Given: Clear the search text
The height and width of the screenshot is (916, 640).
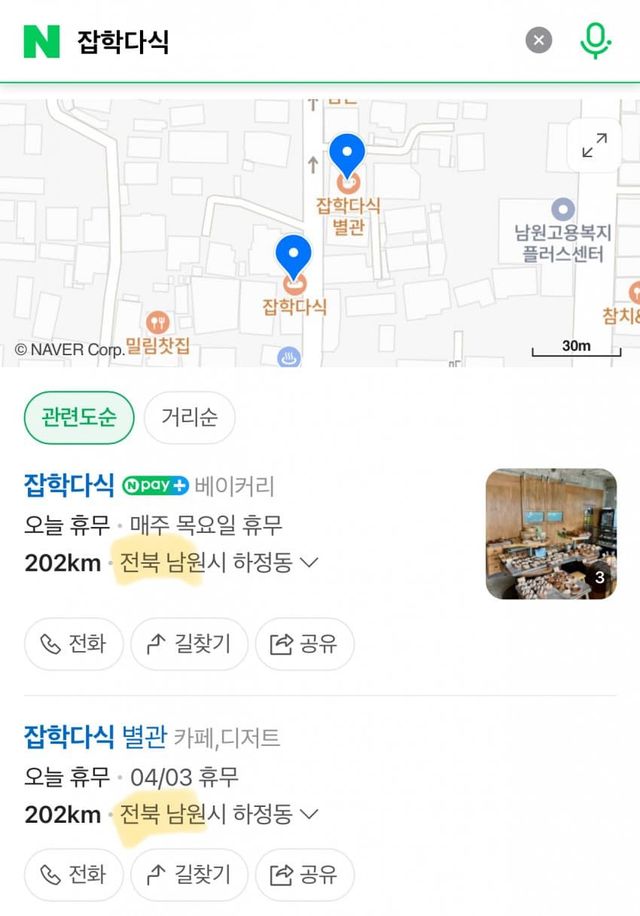Looking at the screenshot, I should click(x=539, y=41).
